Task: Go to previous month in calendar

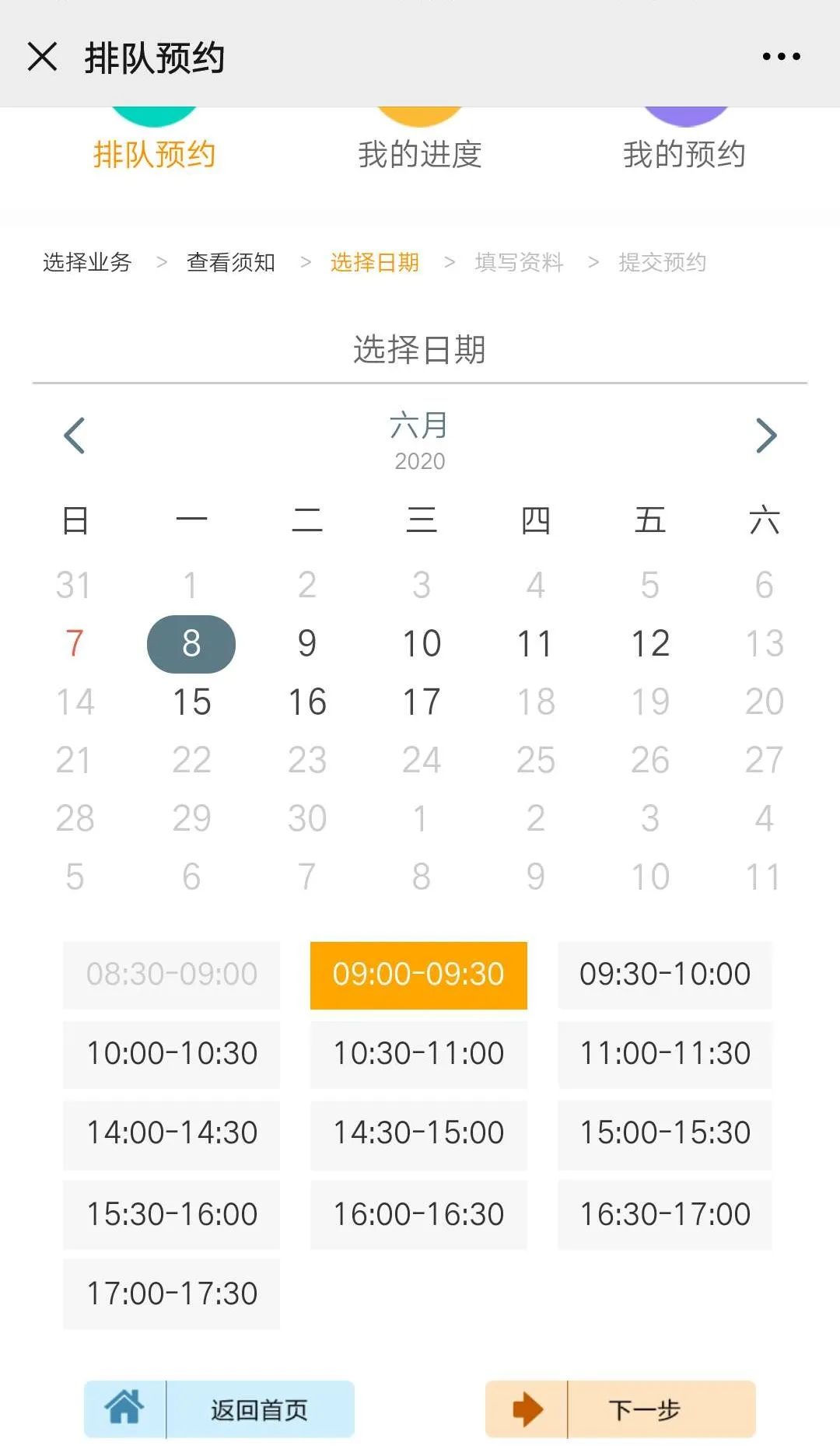Action: [x=75, y=436]
